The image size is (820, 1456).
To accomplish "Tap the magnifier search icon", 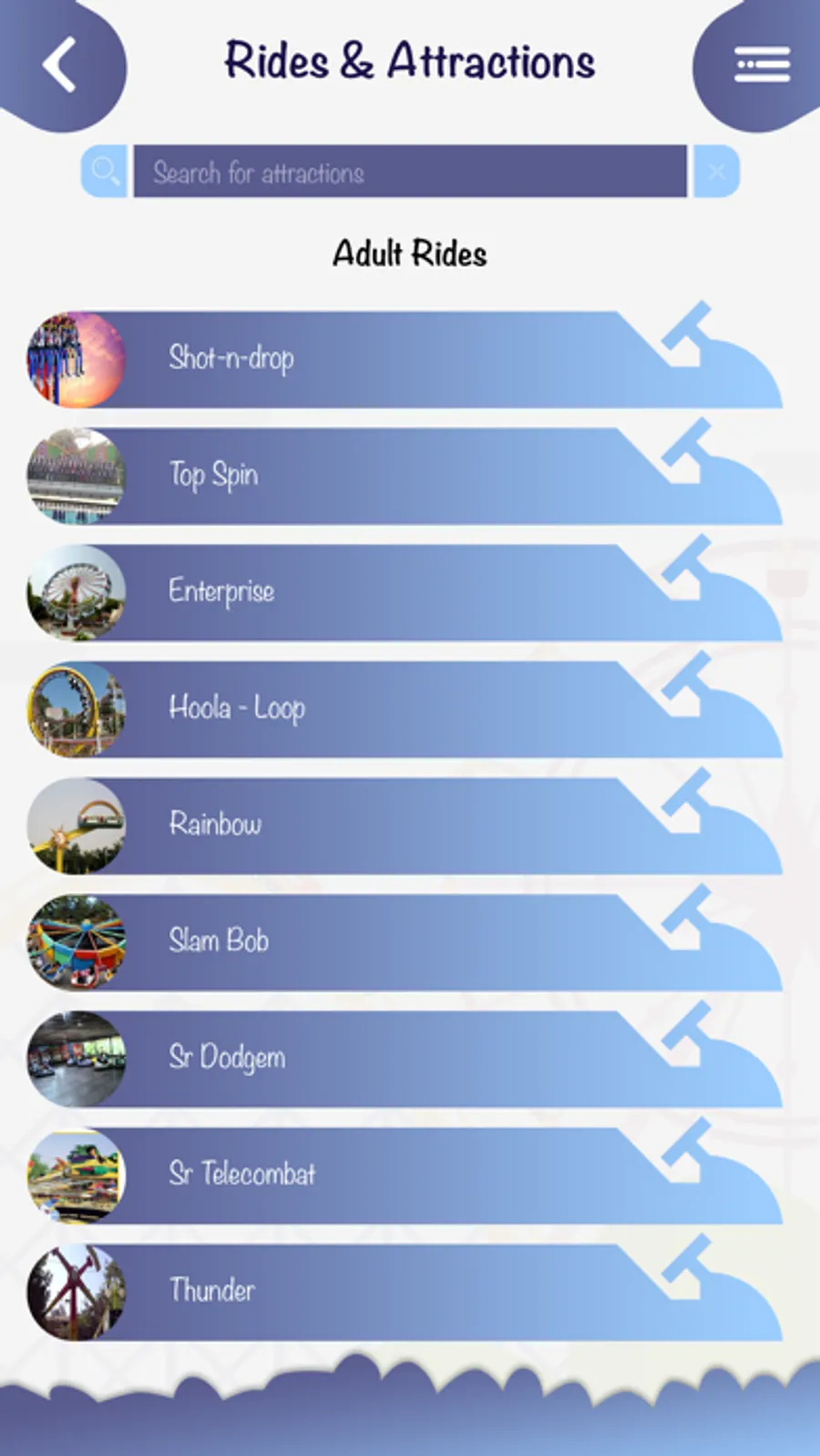I will 104,171.
